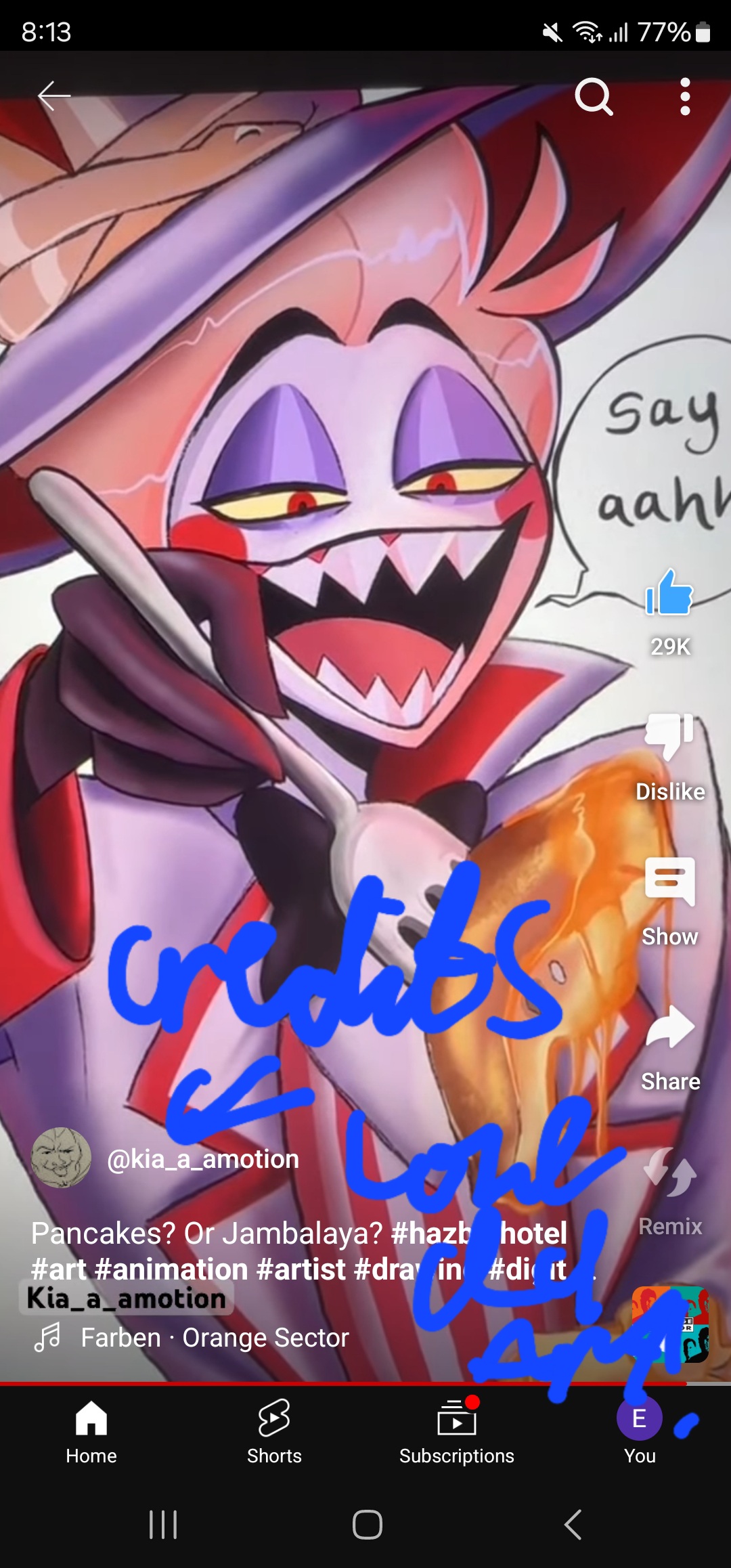731x1568 pixels.
Task: Open the #art hashtag
Action: pyautogui.click(x=58, y=1269)
